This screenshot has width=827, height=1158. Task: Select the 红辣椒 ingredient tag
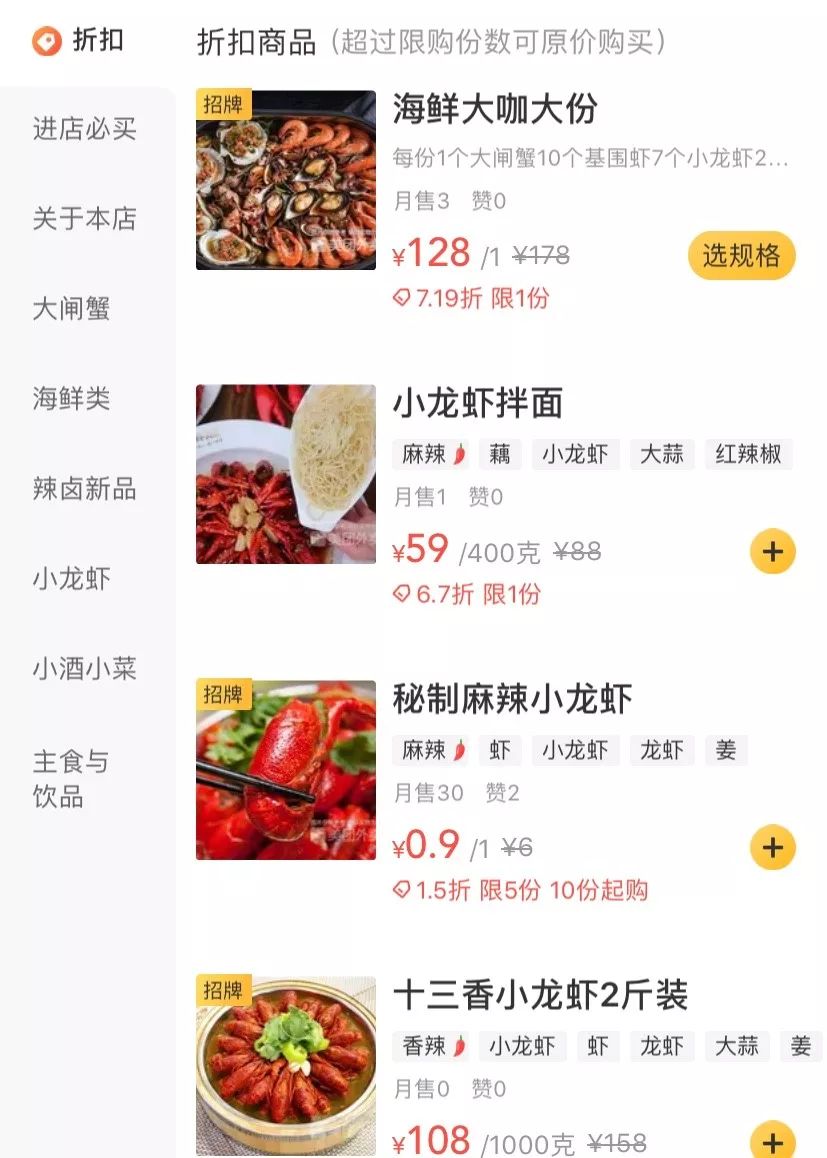[748, 455]
